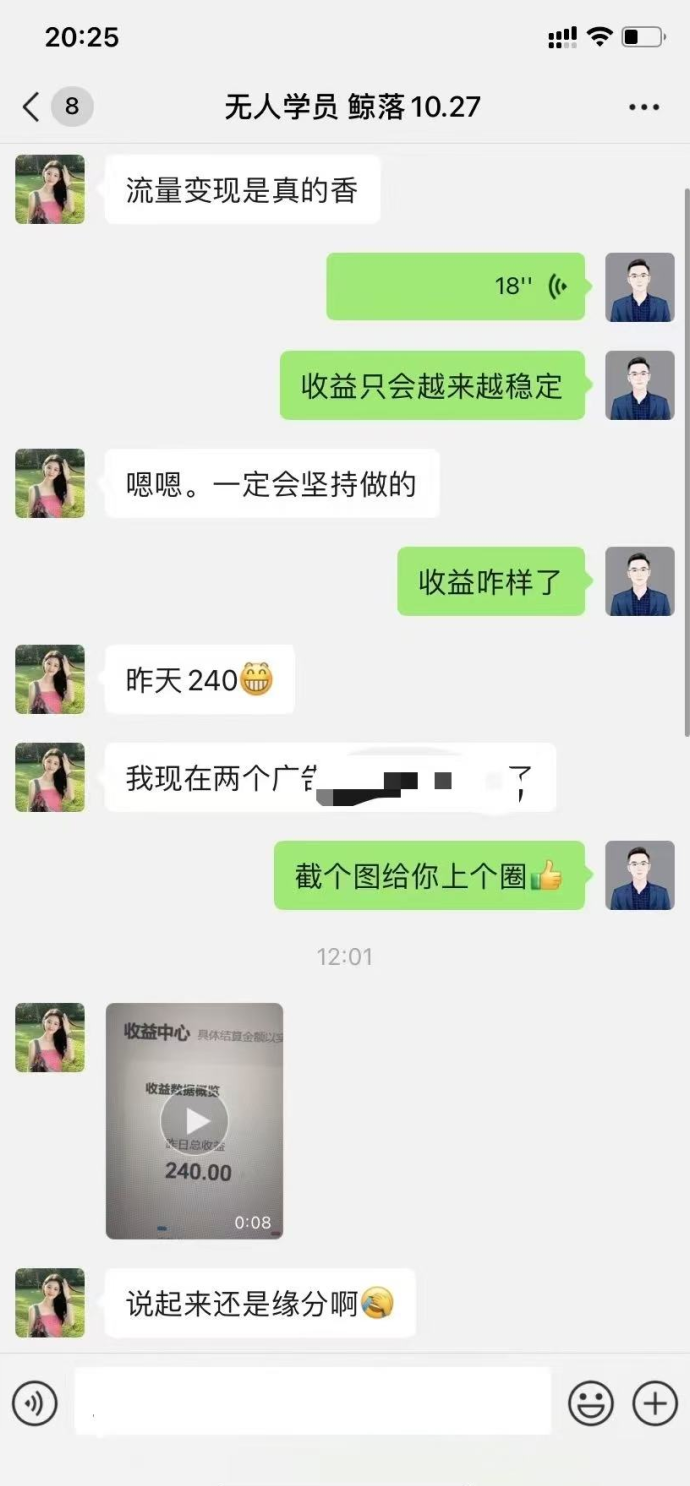The image size is (690, 1486).
Task: Play the 18-second voice message
Action: (x=456, y=287)
